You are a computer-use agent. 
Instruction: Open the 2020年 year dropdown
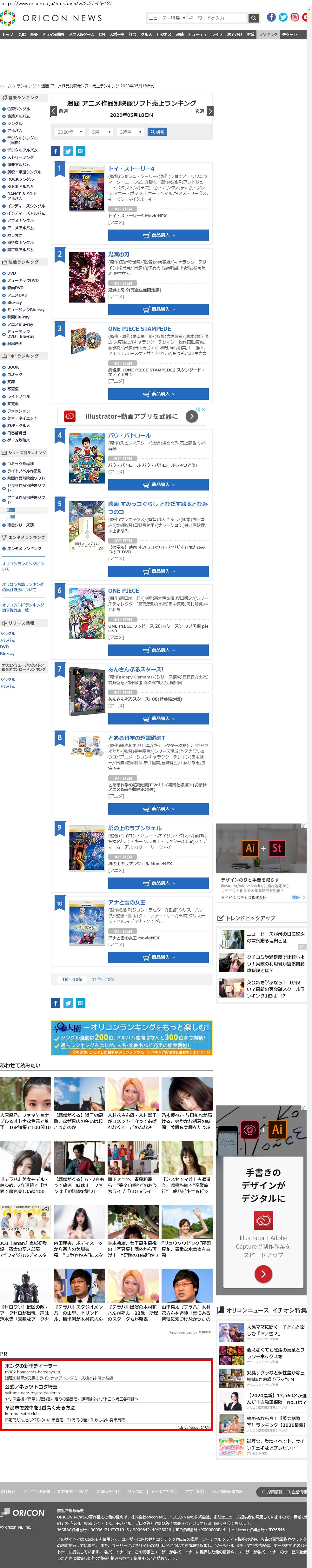[69, 132]
